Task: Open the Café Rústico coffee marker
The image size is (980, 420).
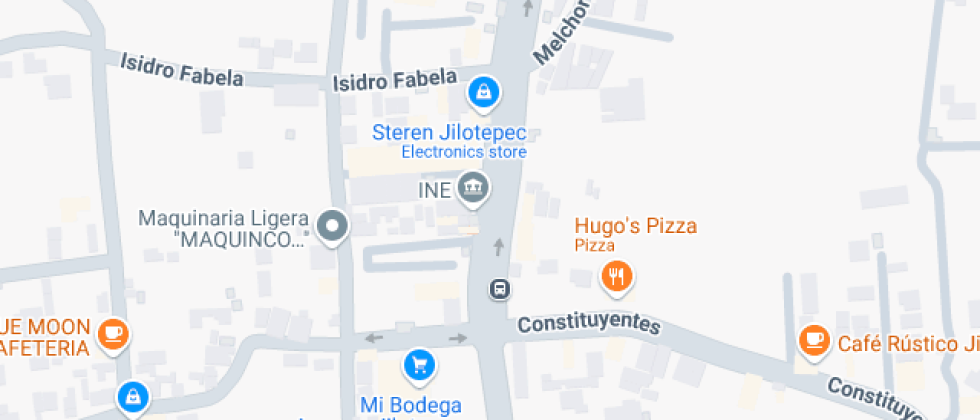Action: pyautogui.click(x=815, y=342)
